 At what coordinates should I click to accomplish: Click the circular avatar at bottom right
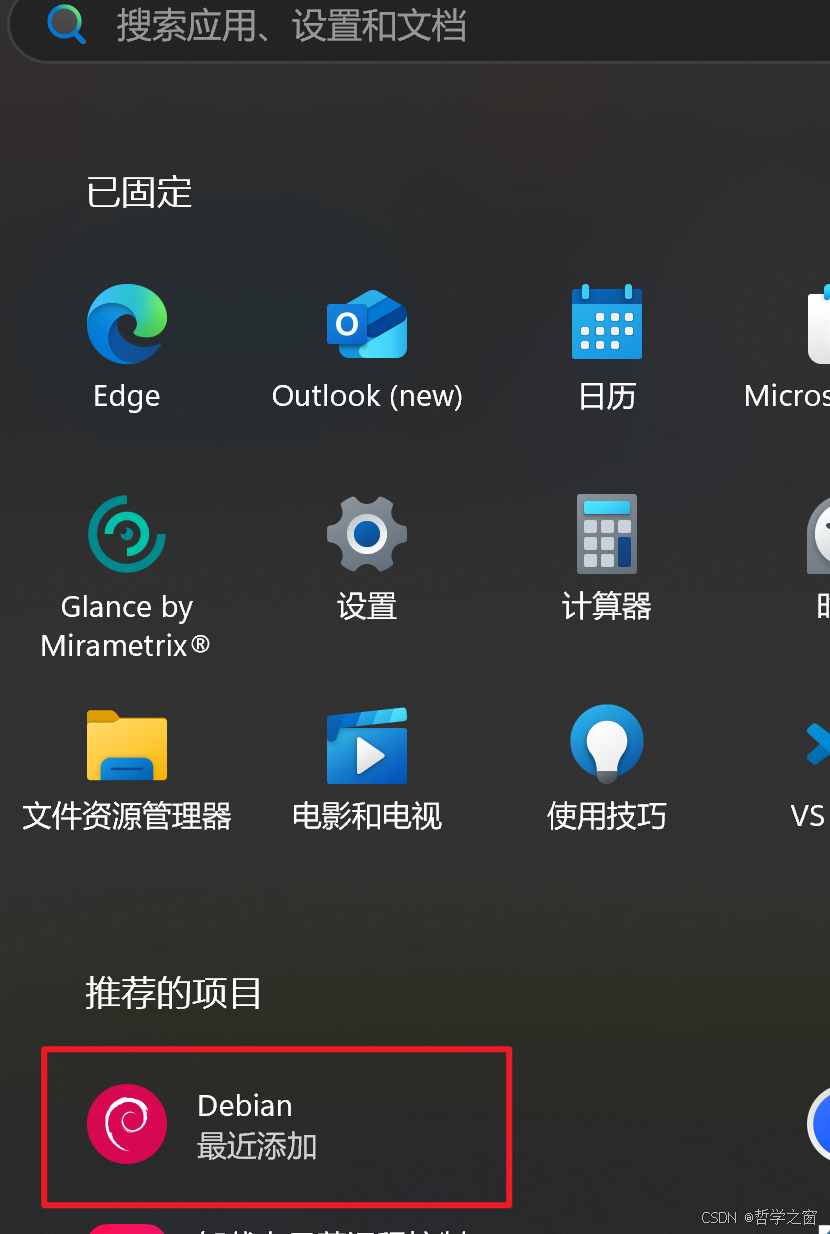click(x=822, y=1124)
